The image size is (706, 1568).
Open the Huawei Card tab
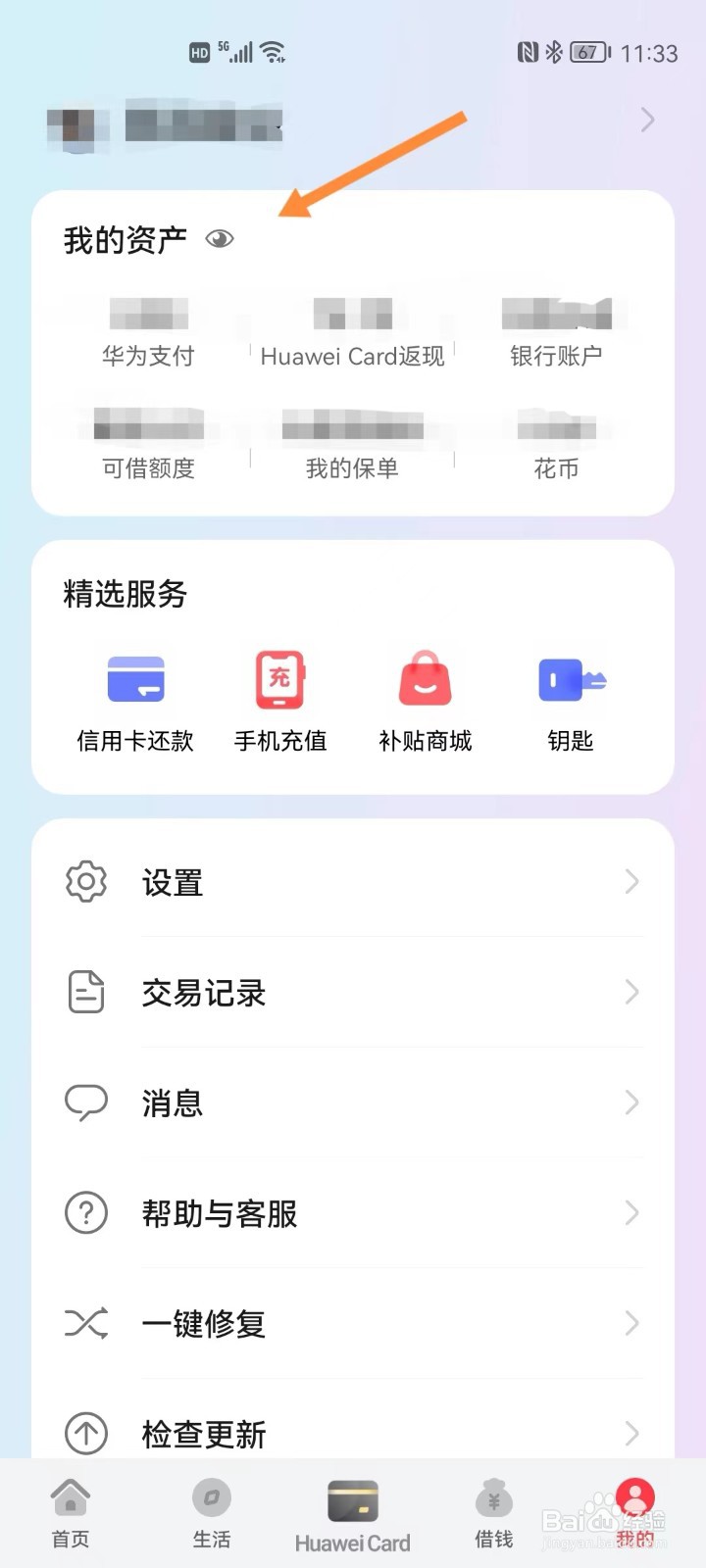coord(352,1512)
